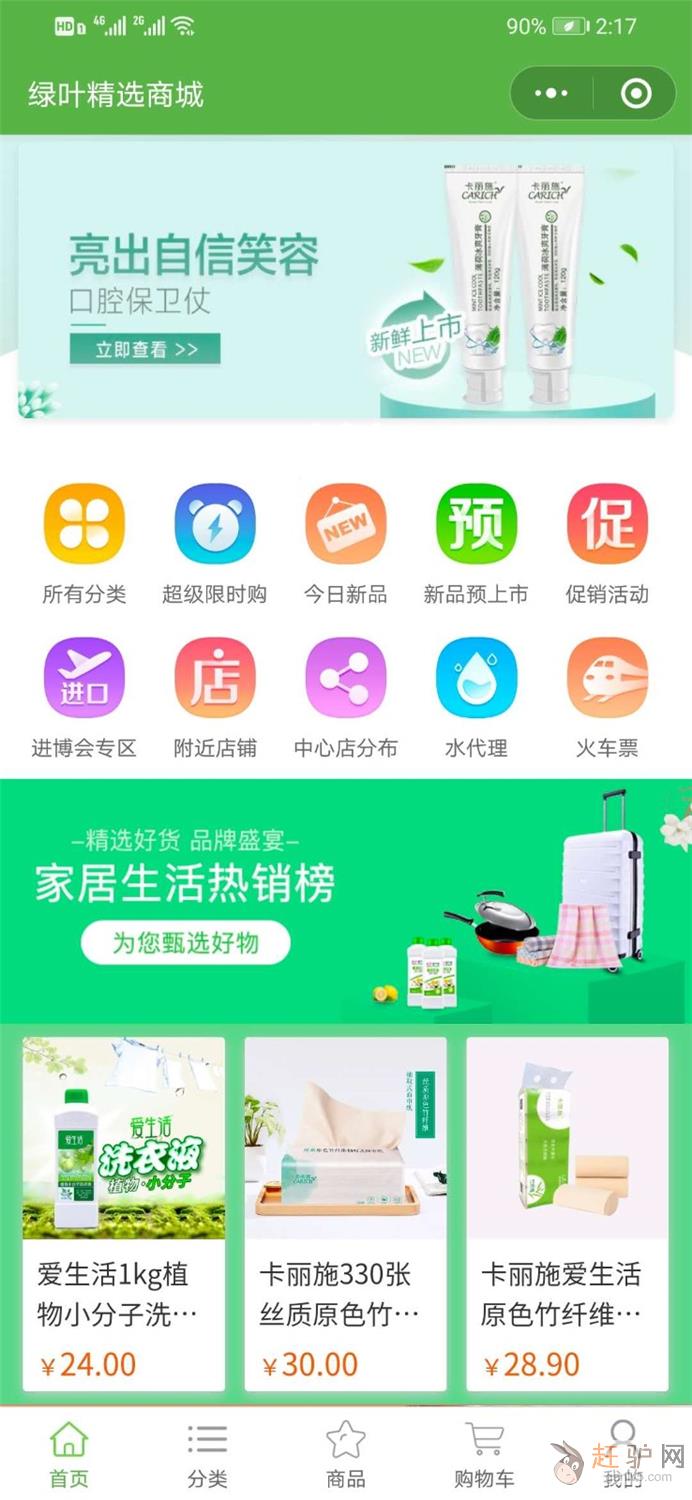Switch to 商品 tab
The height and width of the screenshot is (1500, 692).
[x=345, y=1455]
